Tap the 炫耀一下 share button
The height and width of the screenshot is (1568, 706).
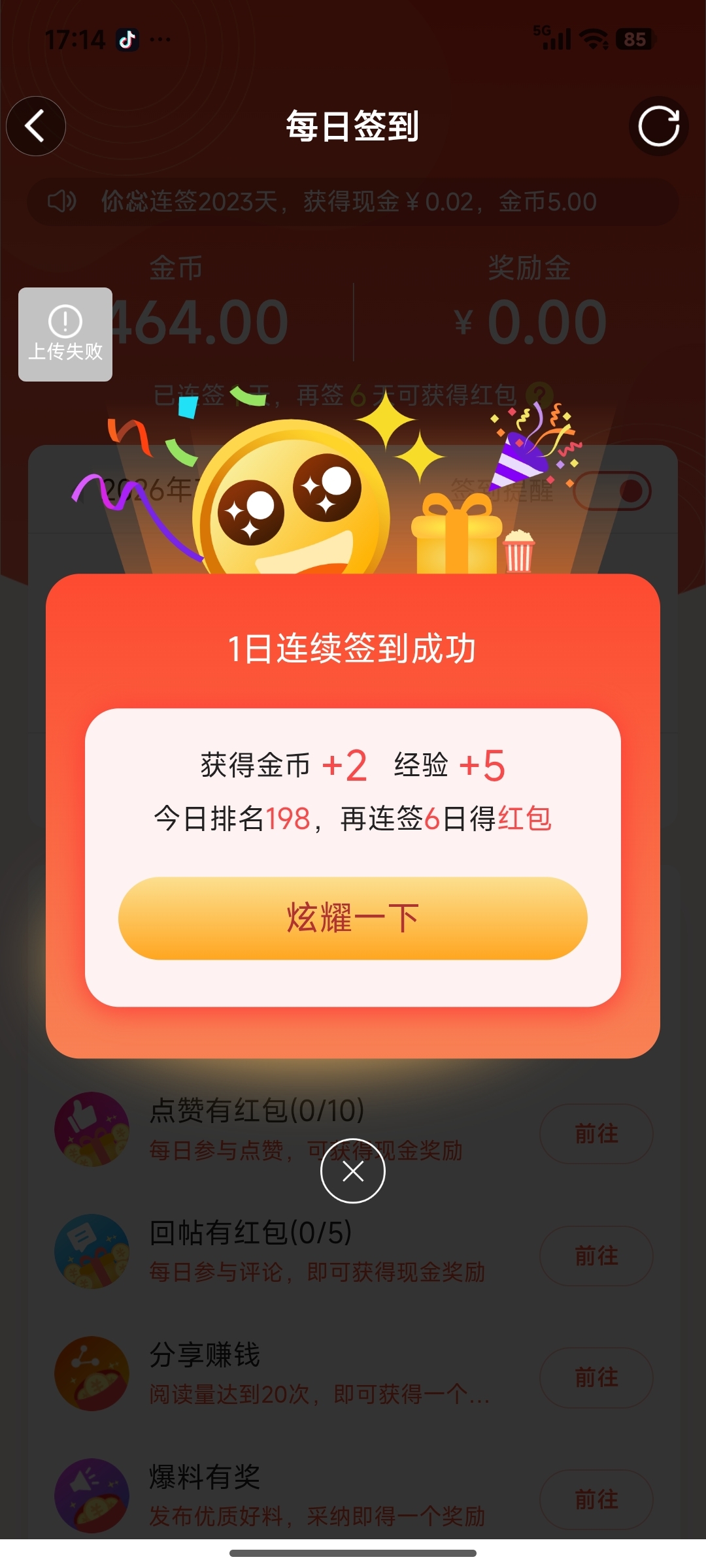tap(352, 918)
